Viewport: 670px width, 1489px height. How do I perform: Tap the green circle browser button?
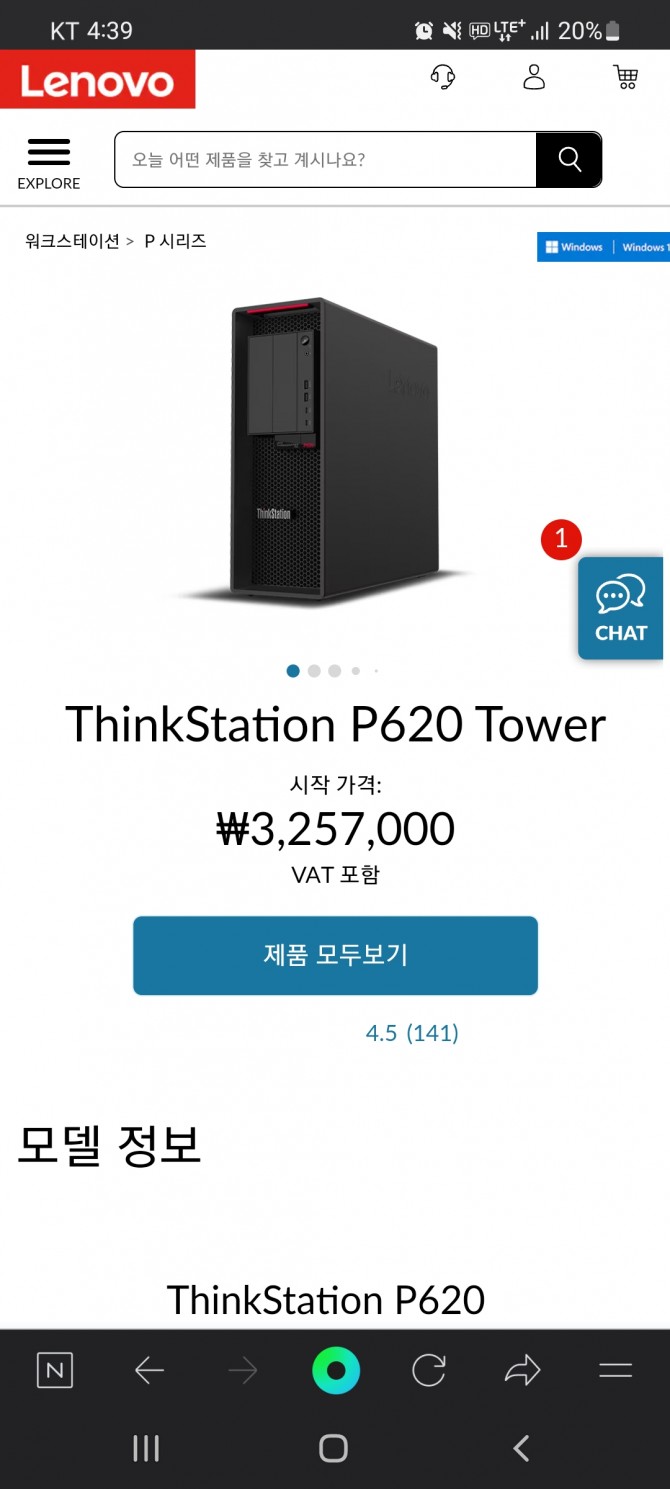[x=335, y=1370]
